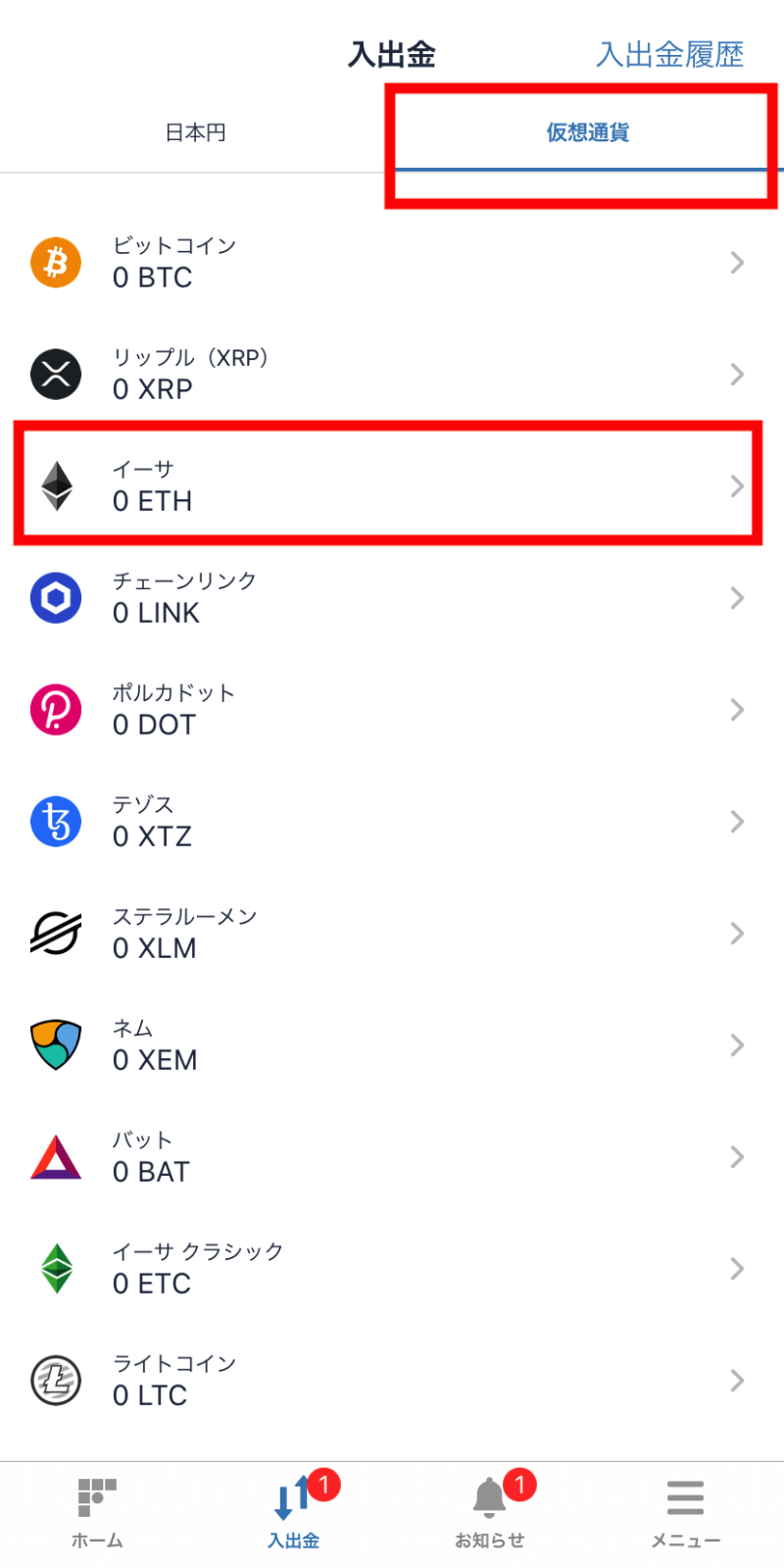Go to the ホーム tab
The width and height of the screenshot is (784, 1568).
tap(97, 1514)
